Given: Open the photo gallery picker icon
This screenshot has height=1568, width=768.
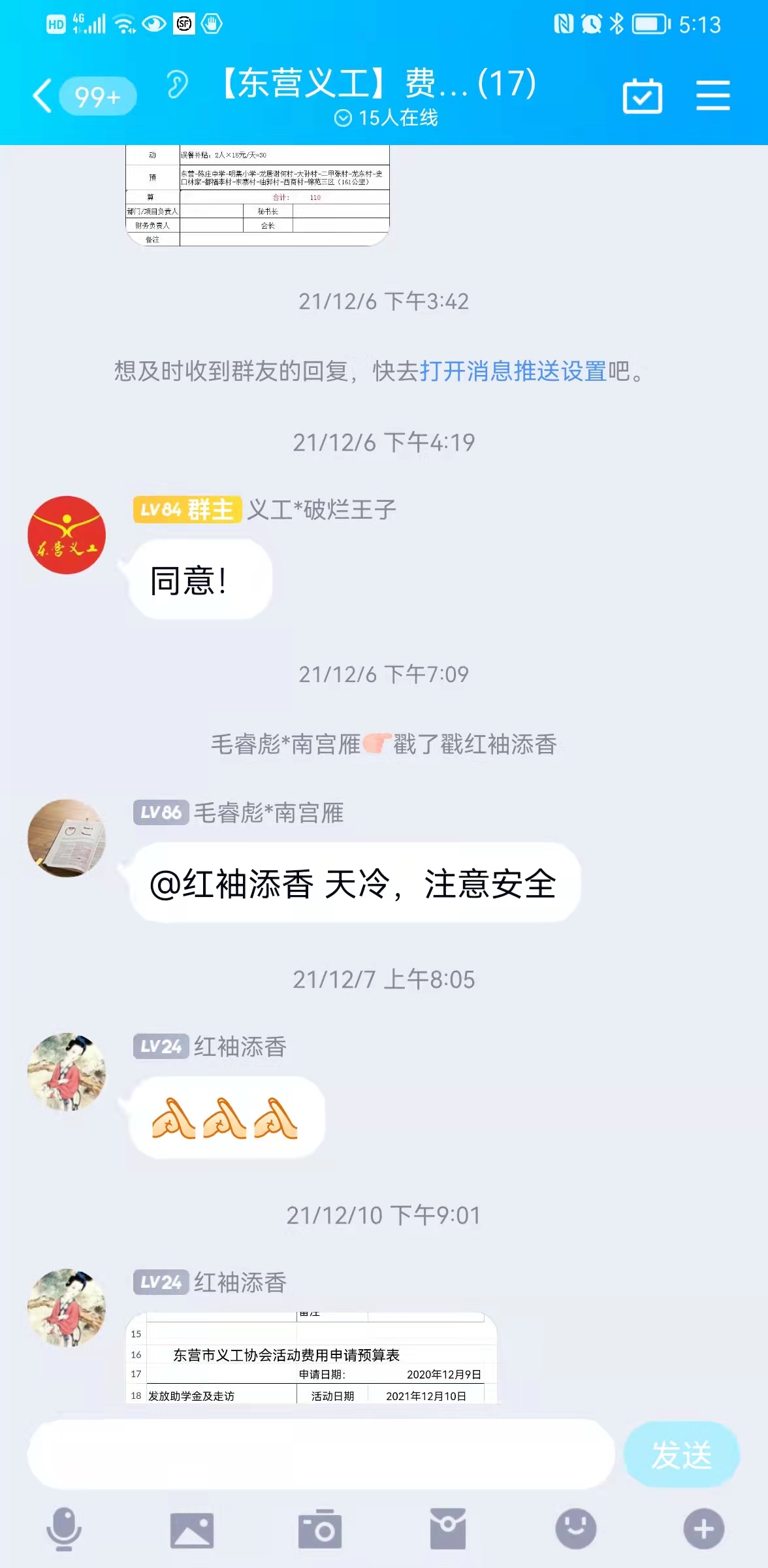Looking at the screenshot, I should (192, 1530).
